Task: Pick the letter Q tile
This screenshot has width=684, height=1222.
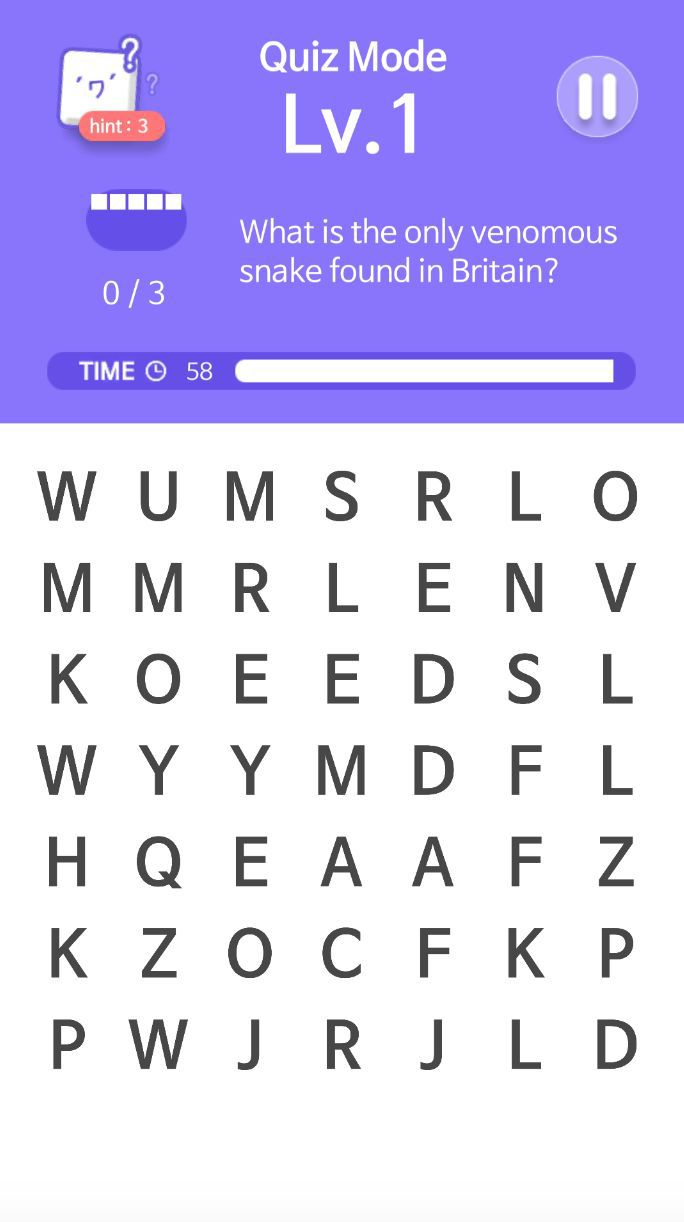Action: (x=158, y=862)
